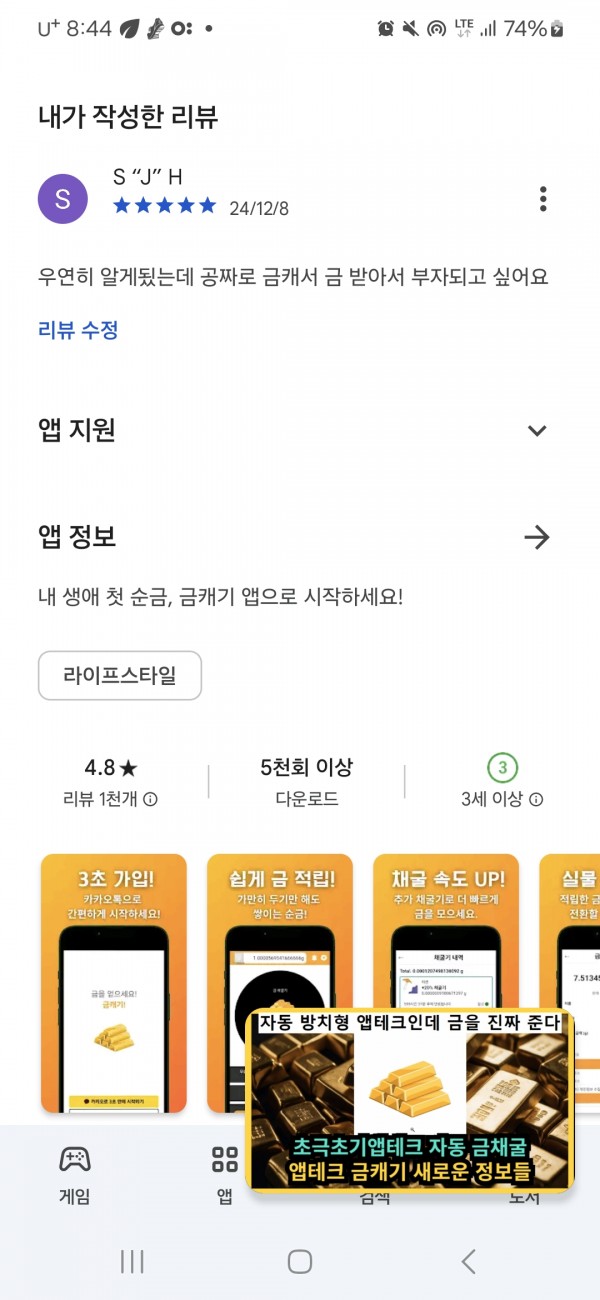Open the 채굴 속도 UP! screenshot
Image resolution: width=600 pixels, height=1300 pixels.
(x=446, y=930)
